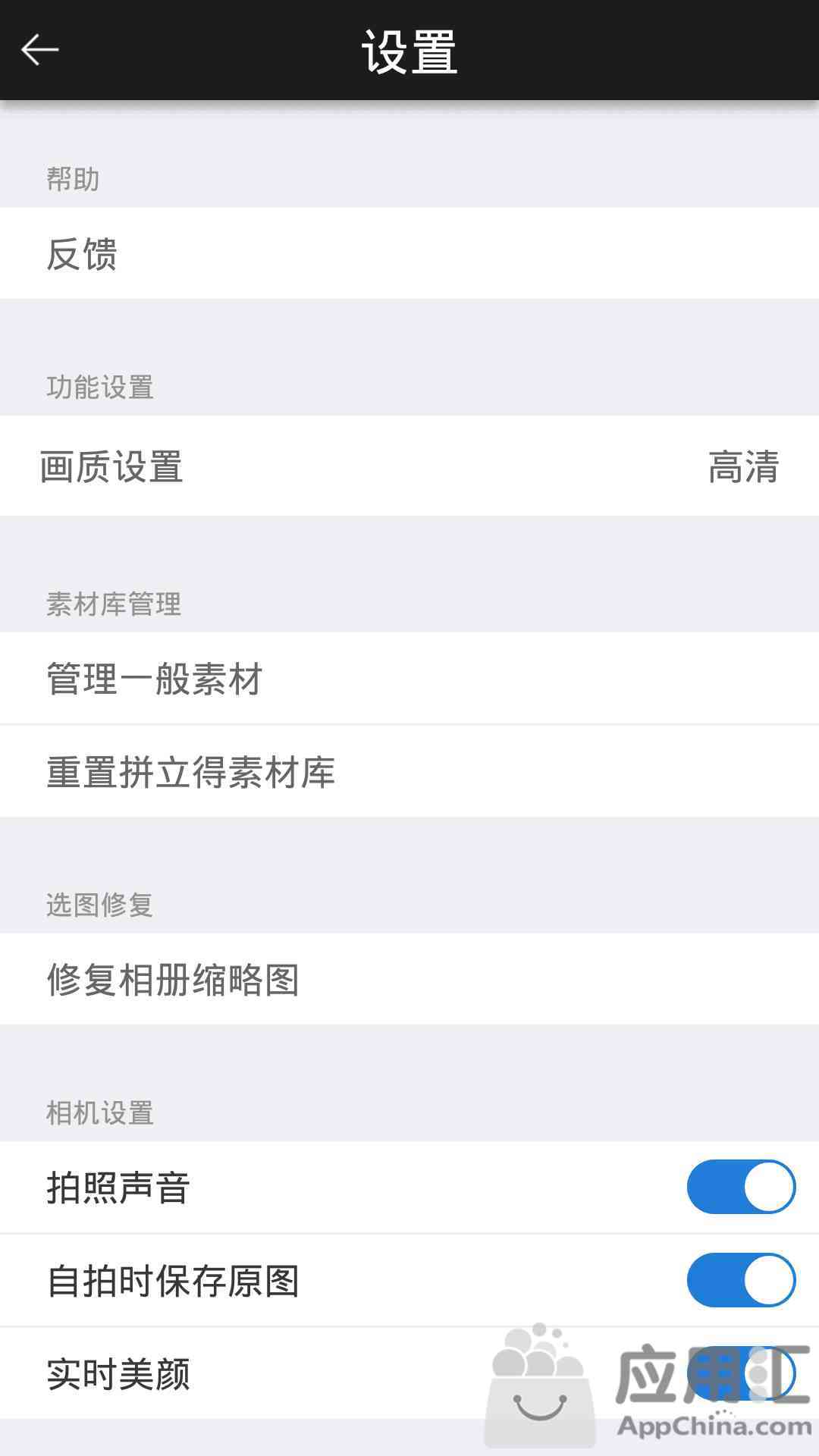Open 画质设置 picture quality setting
Viewport: 819px width, 1456px height.
point(409,466)
